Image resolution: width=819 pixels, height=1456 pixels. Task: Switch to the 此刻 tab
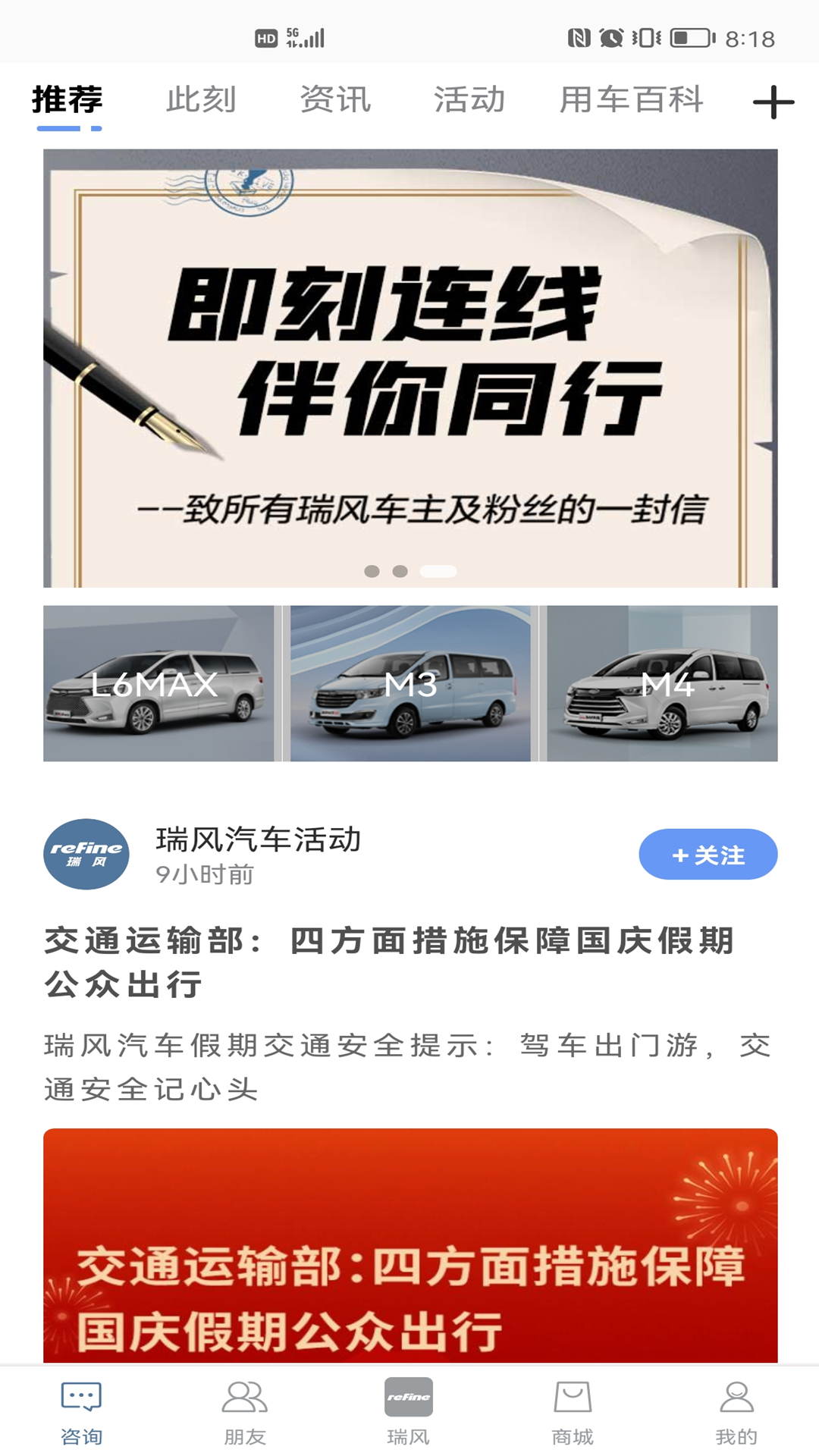[x=202, y=99]
